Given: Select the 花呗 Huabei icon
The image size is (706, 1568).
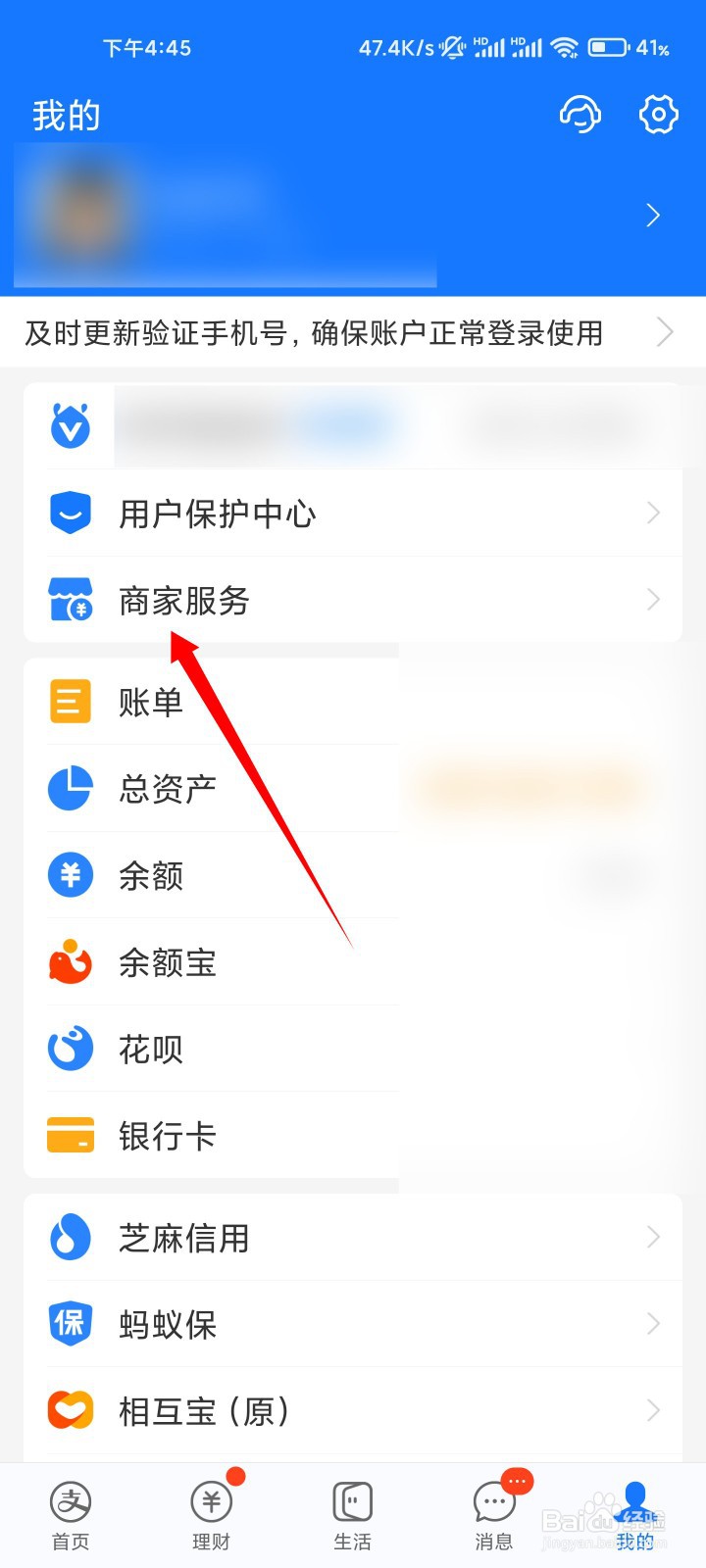Looking at the screenshot, I should (x=70, y=1049).
